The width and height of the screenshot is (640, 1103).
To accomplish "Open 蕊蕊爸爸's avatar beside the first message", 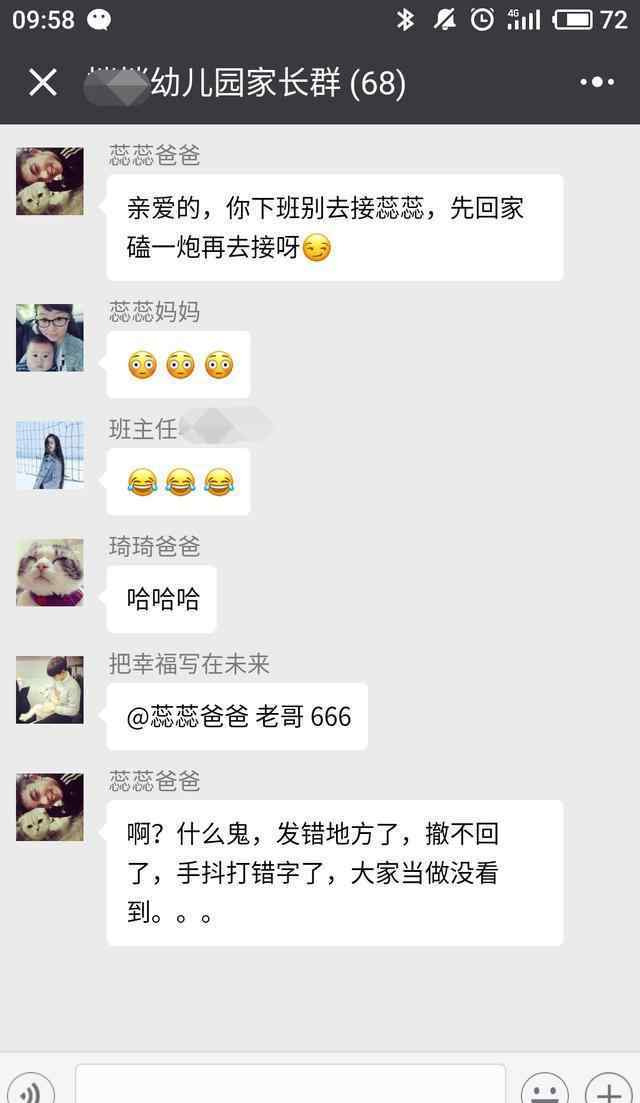I will pos(49,181).
